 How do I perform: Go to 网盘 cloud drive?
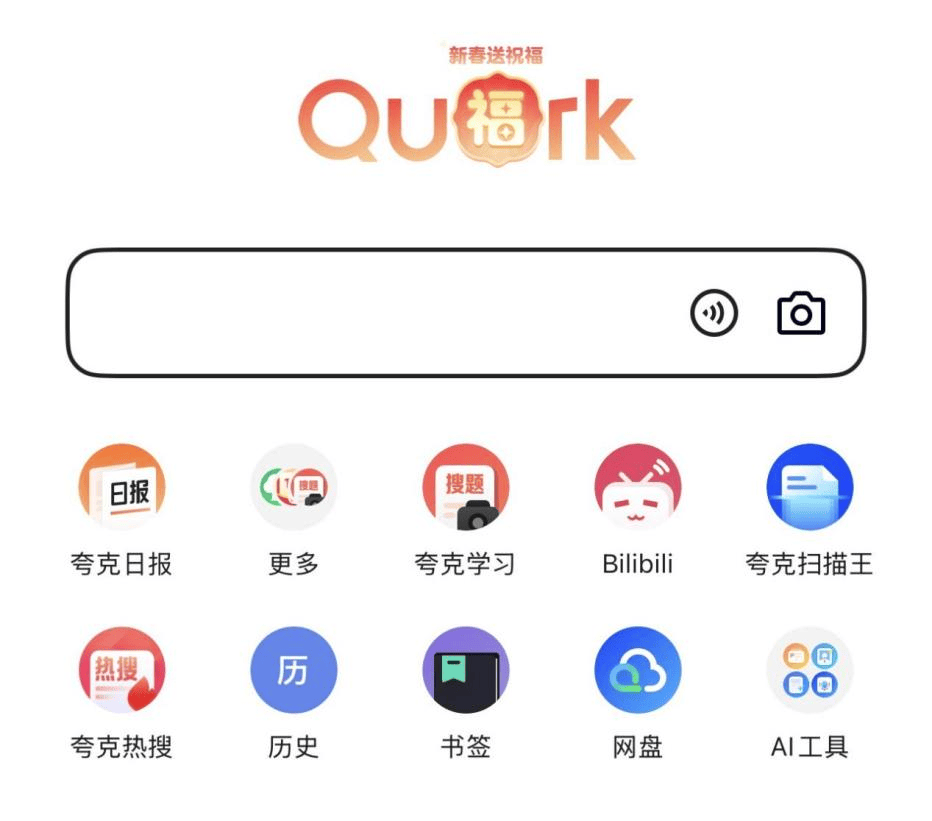tap(638, 670)
